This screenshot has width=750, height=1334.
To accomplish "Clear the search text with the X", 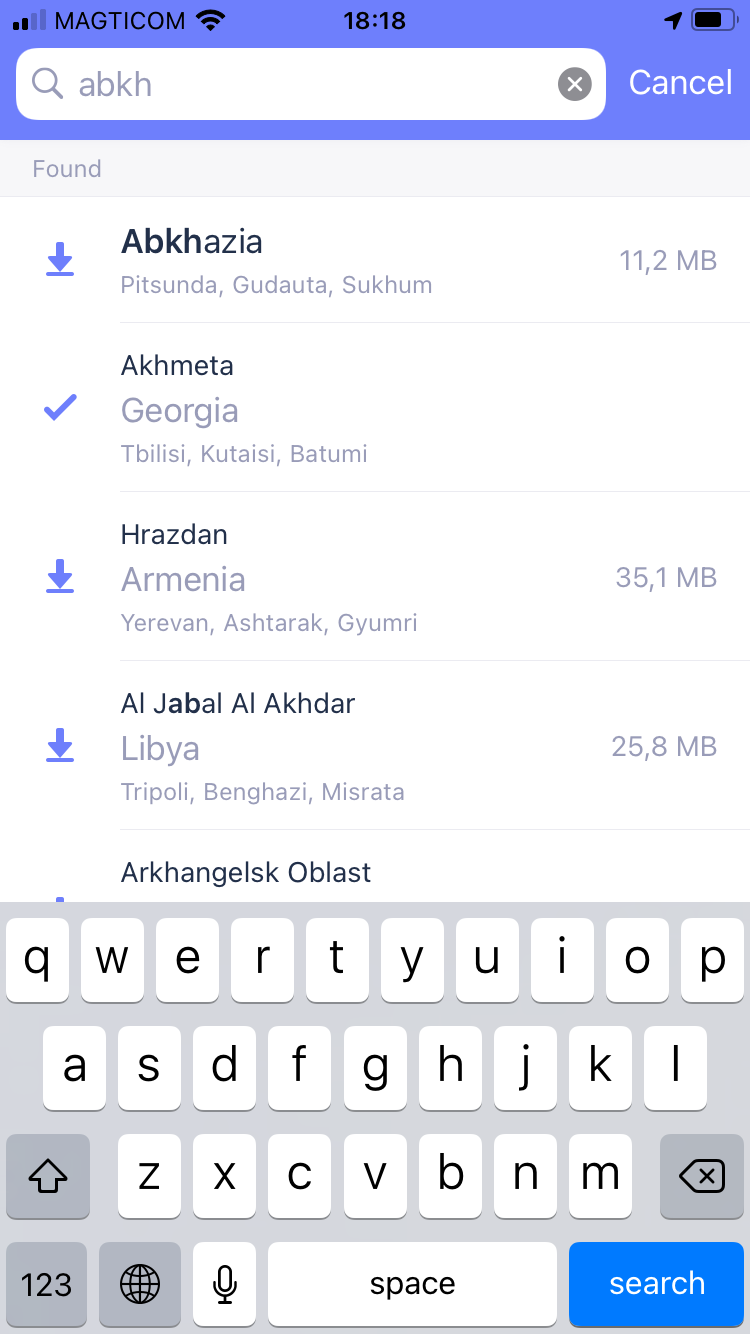I will 574,84.
